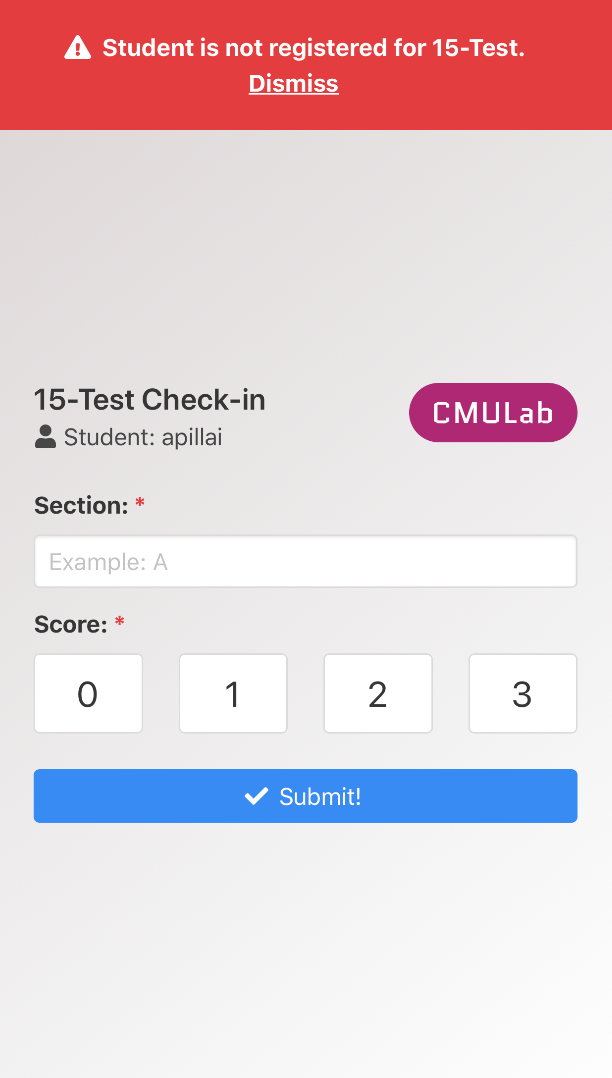Image resolution: width=612 pixels, height=1078 pixels.
Task: Tap the CMULab badge
Action: click(x=493, y=412)
